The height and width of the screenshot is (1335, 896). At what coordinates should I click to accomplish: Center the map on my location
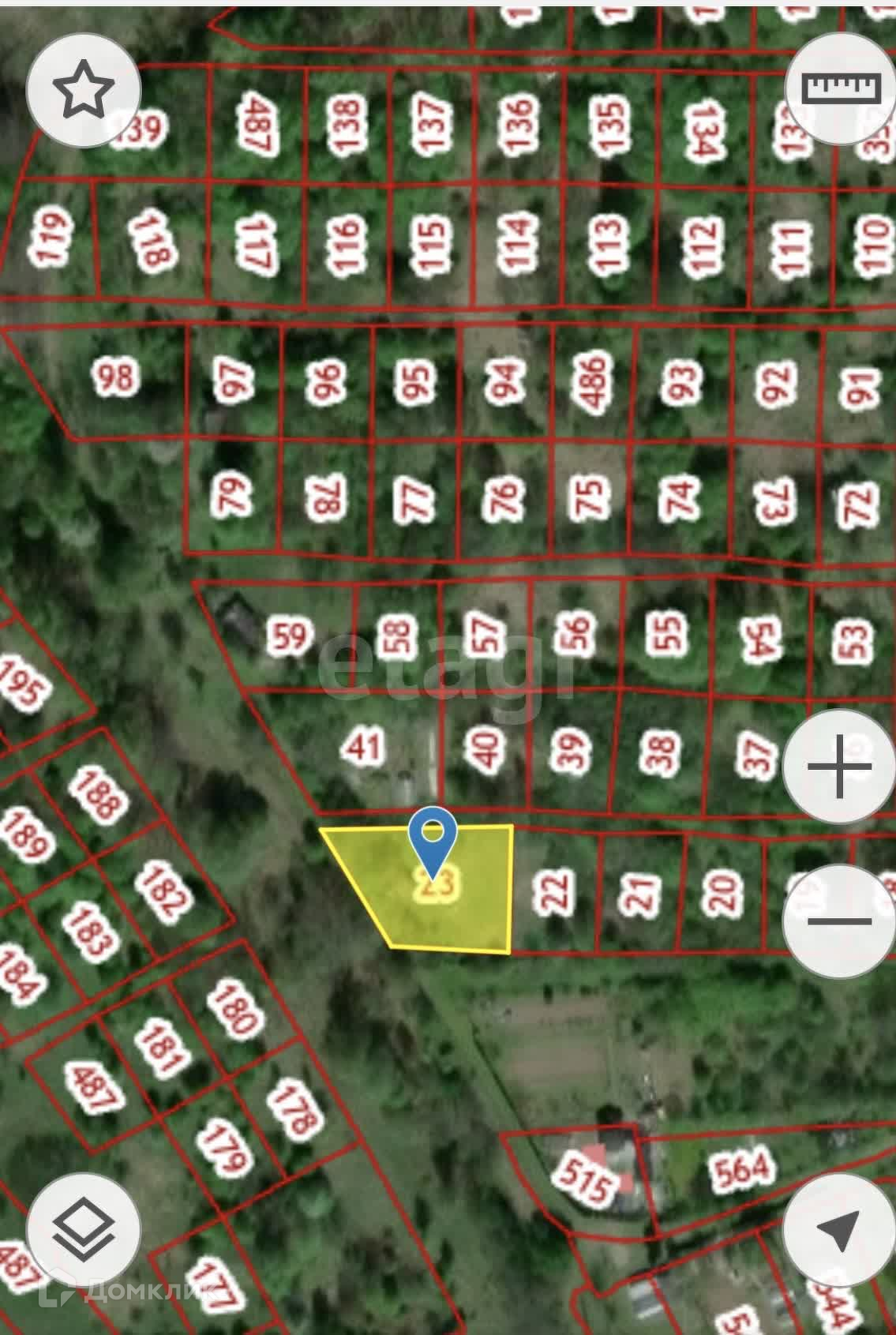[840, 1229]
